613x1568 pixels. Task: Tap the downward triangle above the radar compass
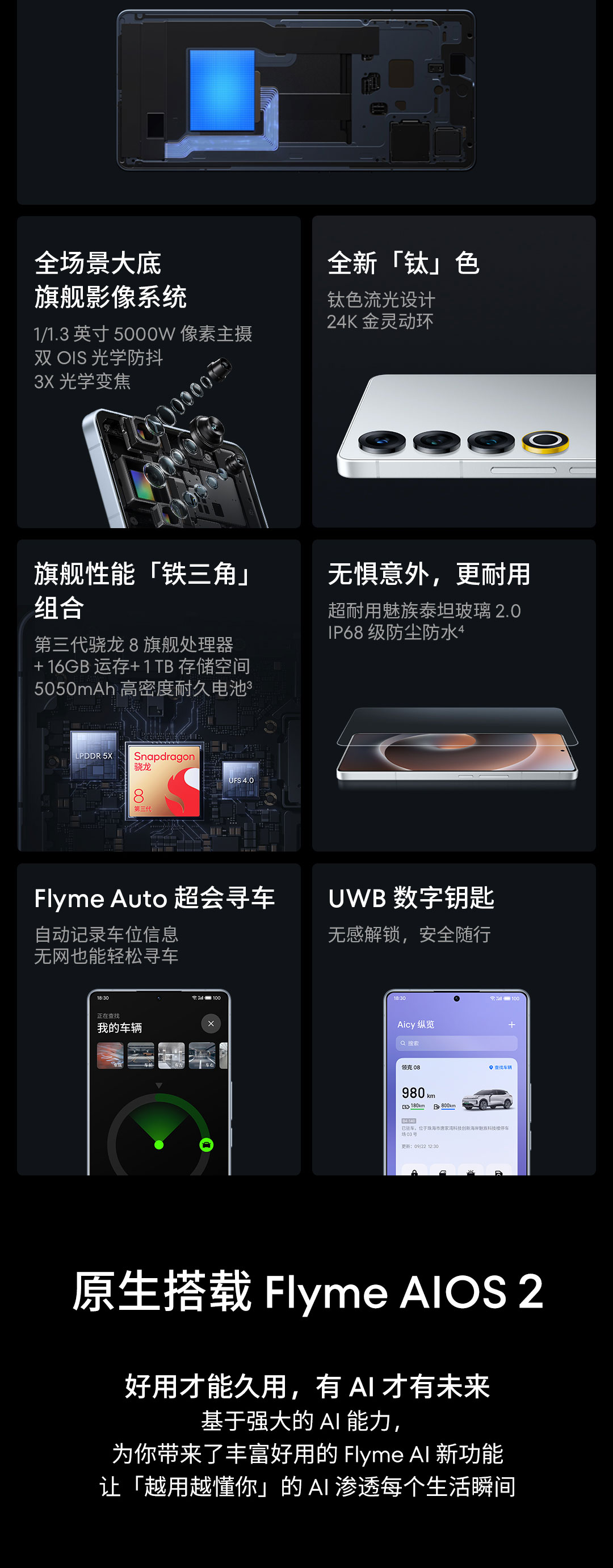click(159, 1085)
